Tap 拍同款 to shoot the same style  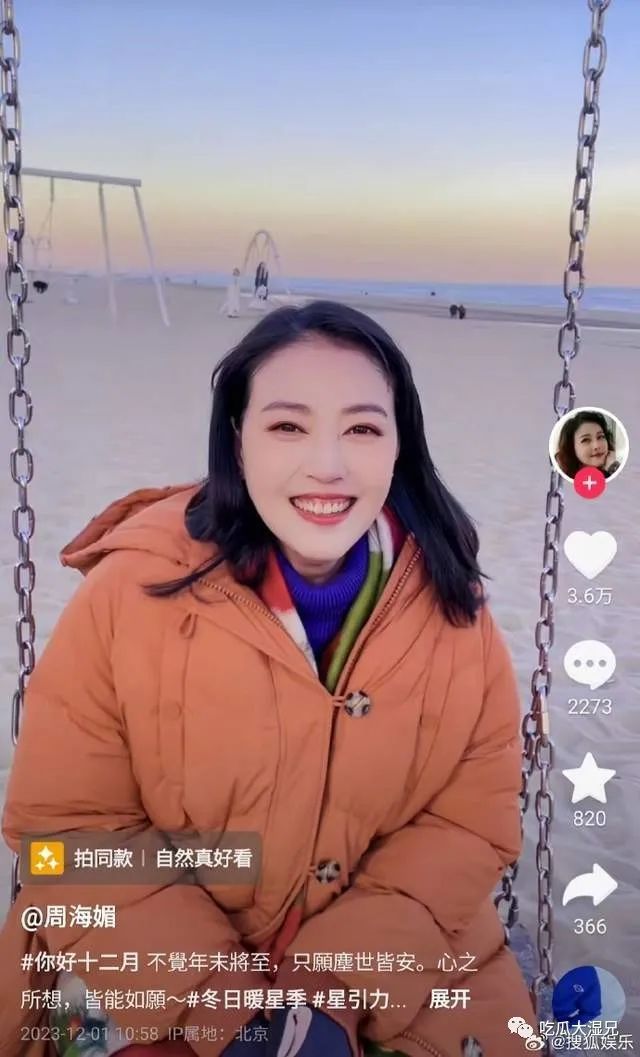point(86,858)
